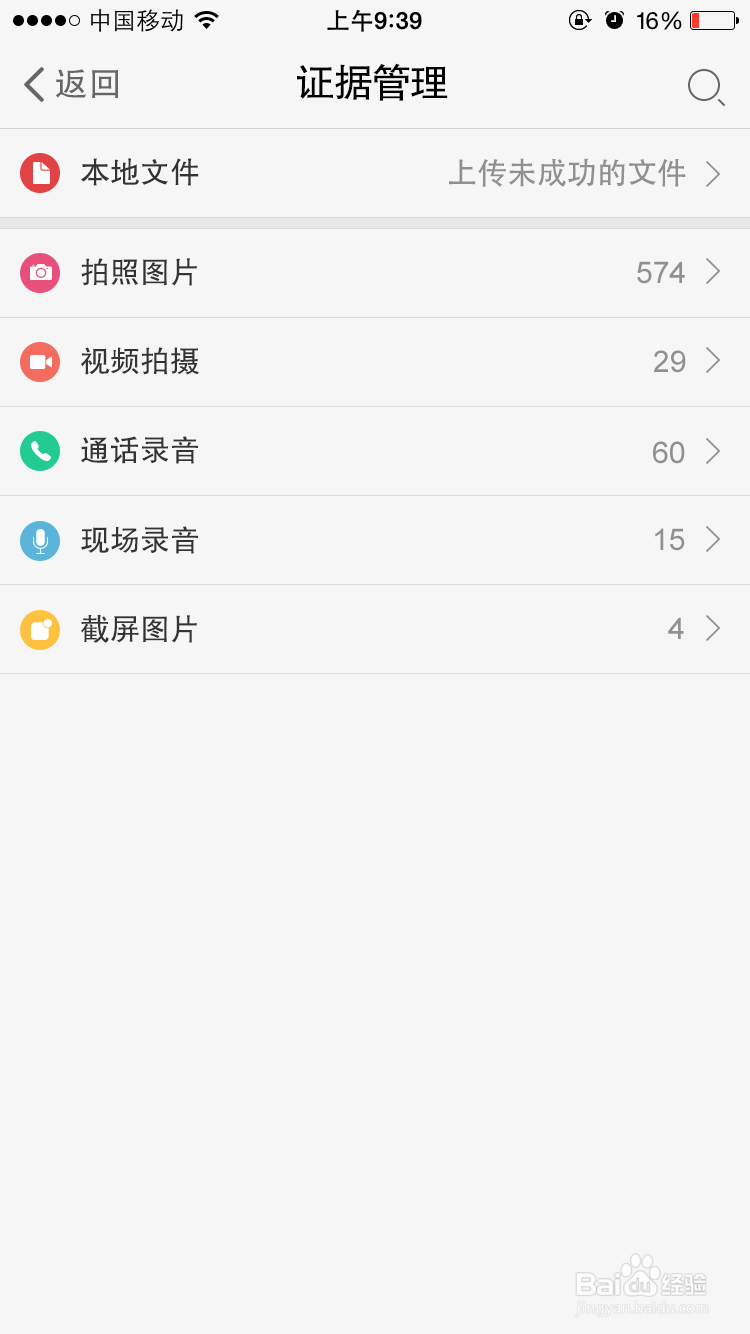View 视频拍摄 recordings

click(375, 362)
